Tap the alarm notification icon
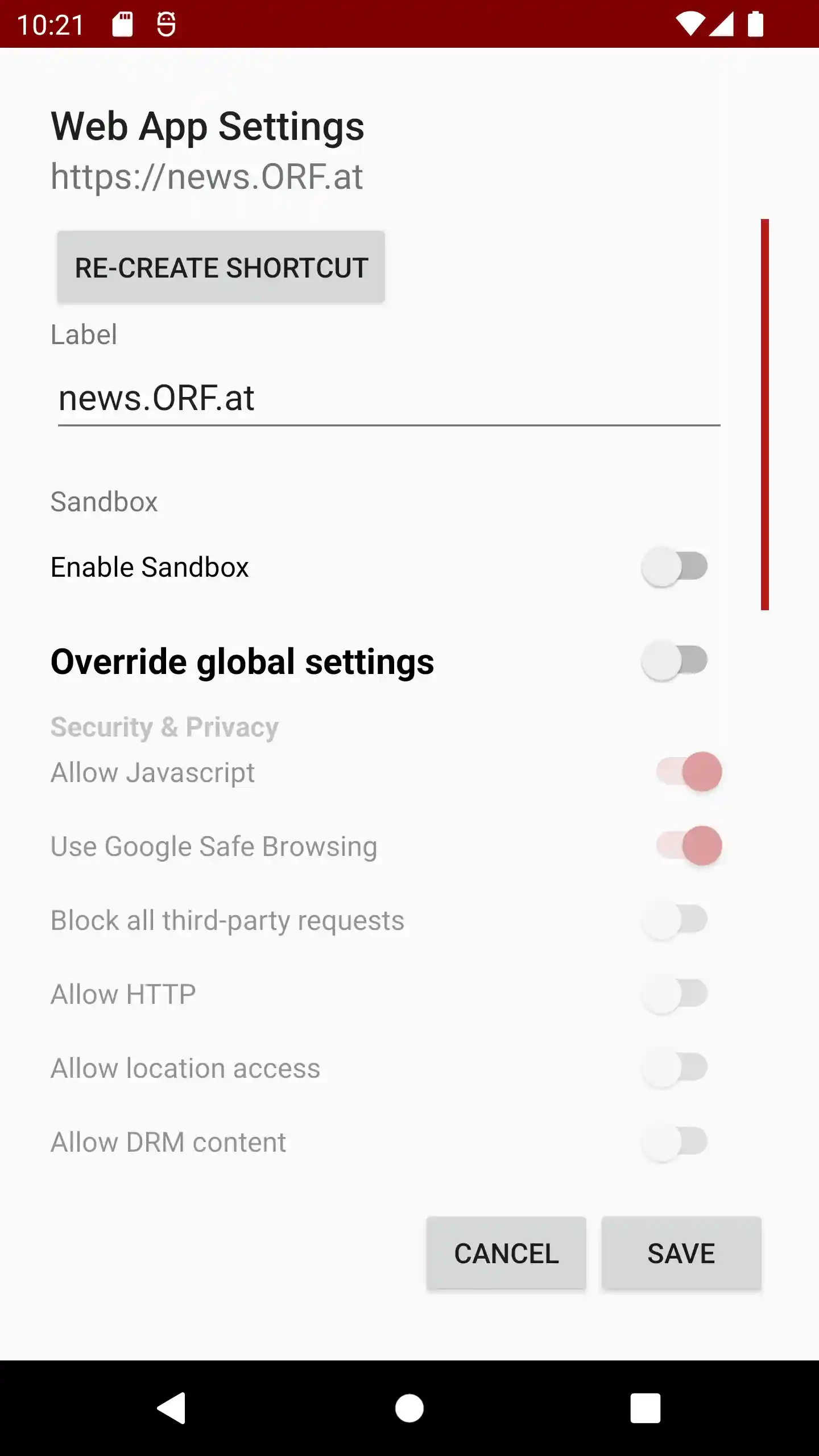 click(165, 24)
